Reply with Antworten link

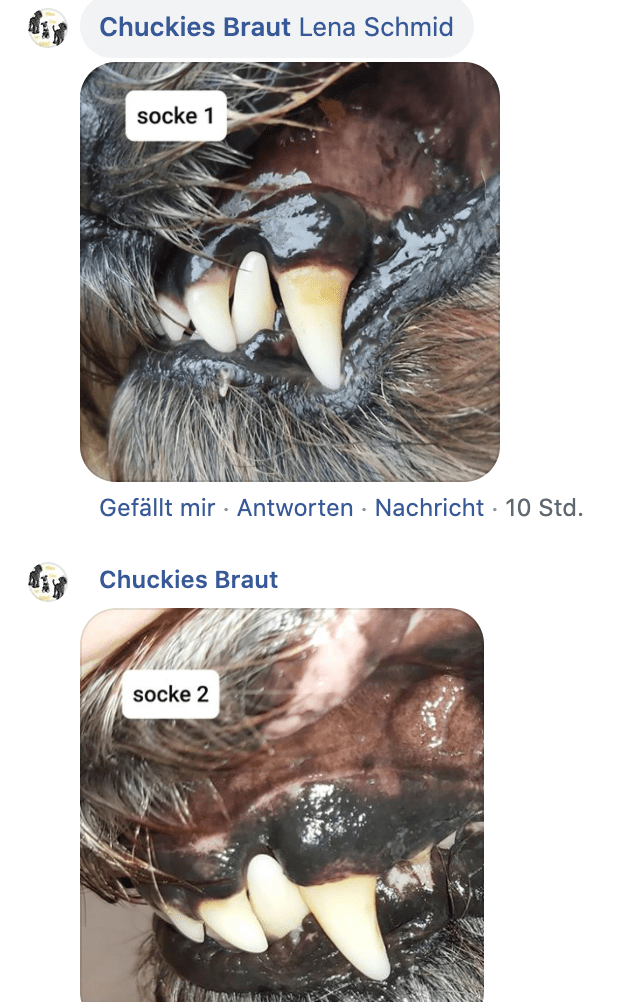[x=295, y=508]
